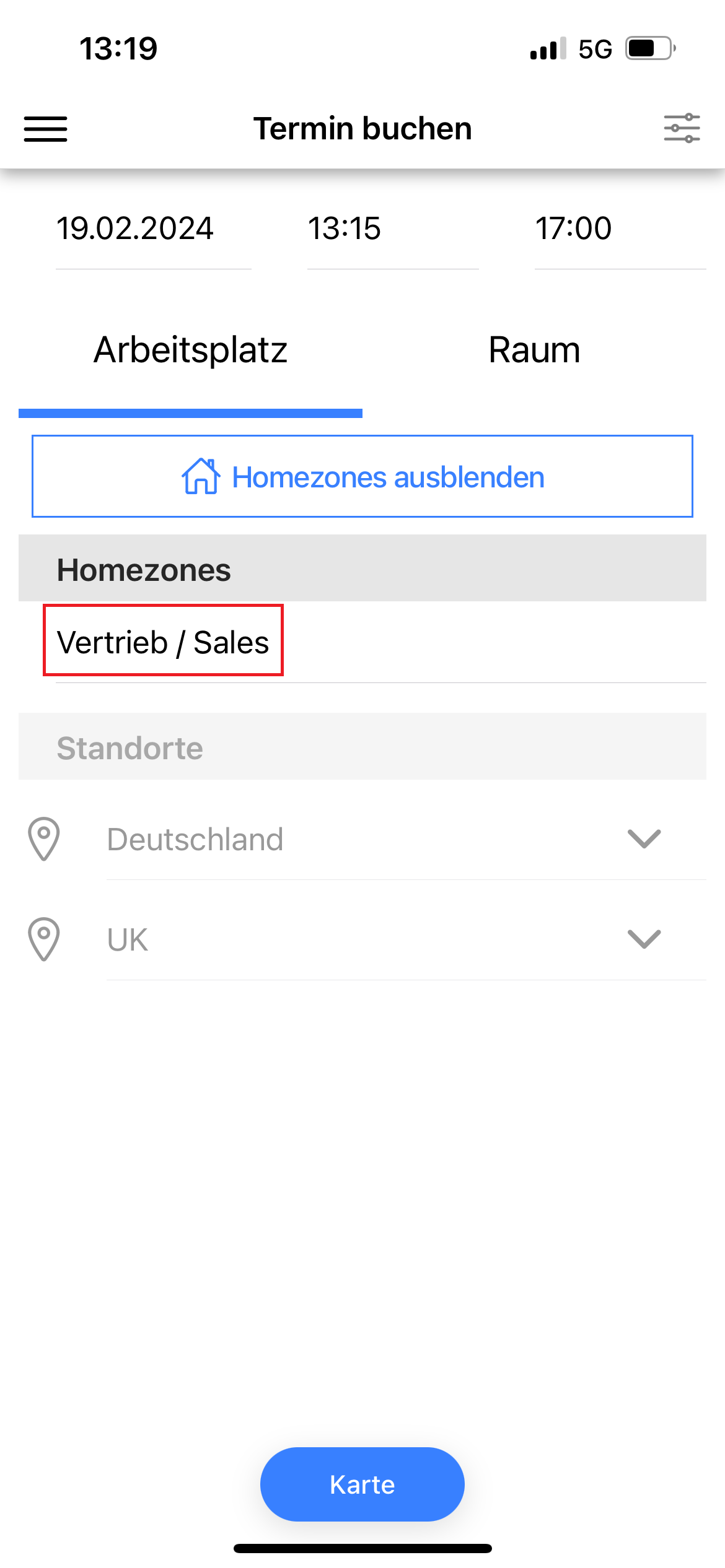Select the Arbeitsplatz tab
This screenshot has height=1568, width=725.
coord(191,350)
